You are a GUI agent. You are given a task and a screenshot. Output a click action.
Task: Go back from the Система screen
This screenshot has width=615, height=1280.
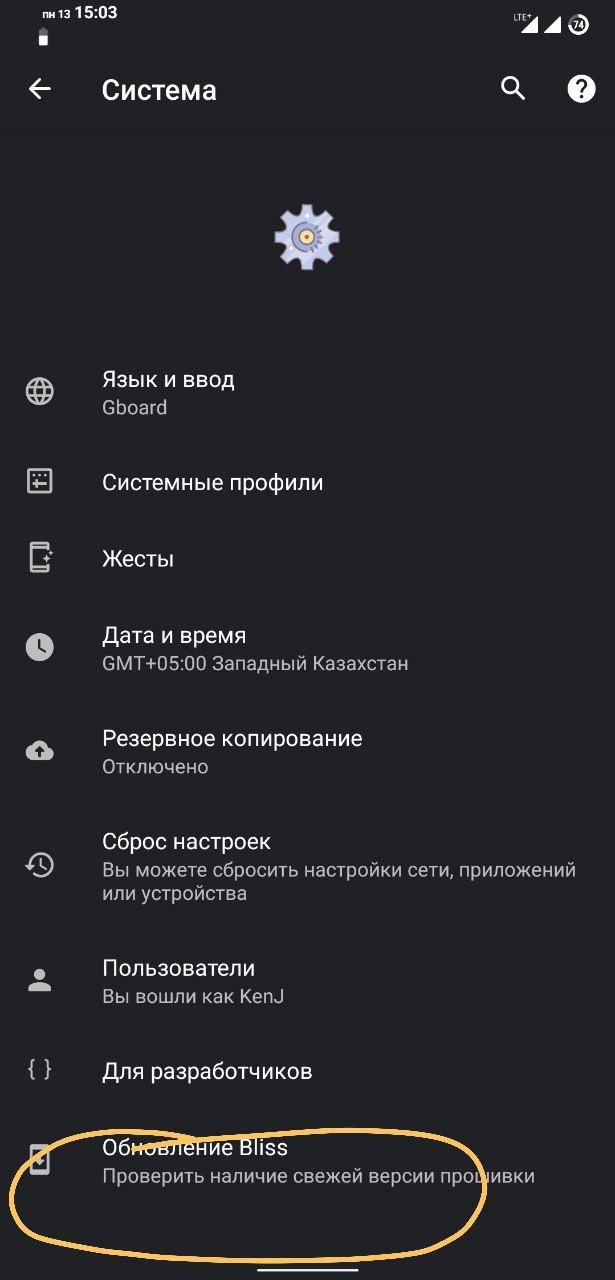(39, 89)
